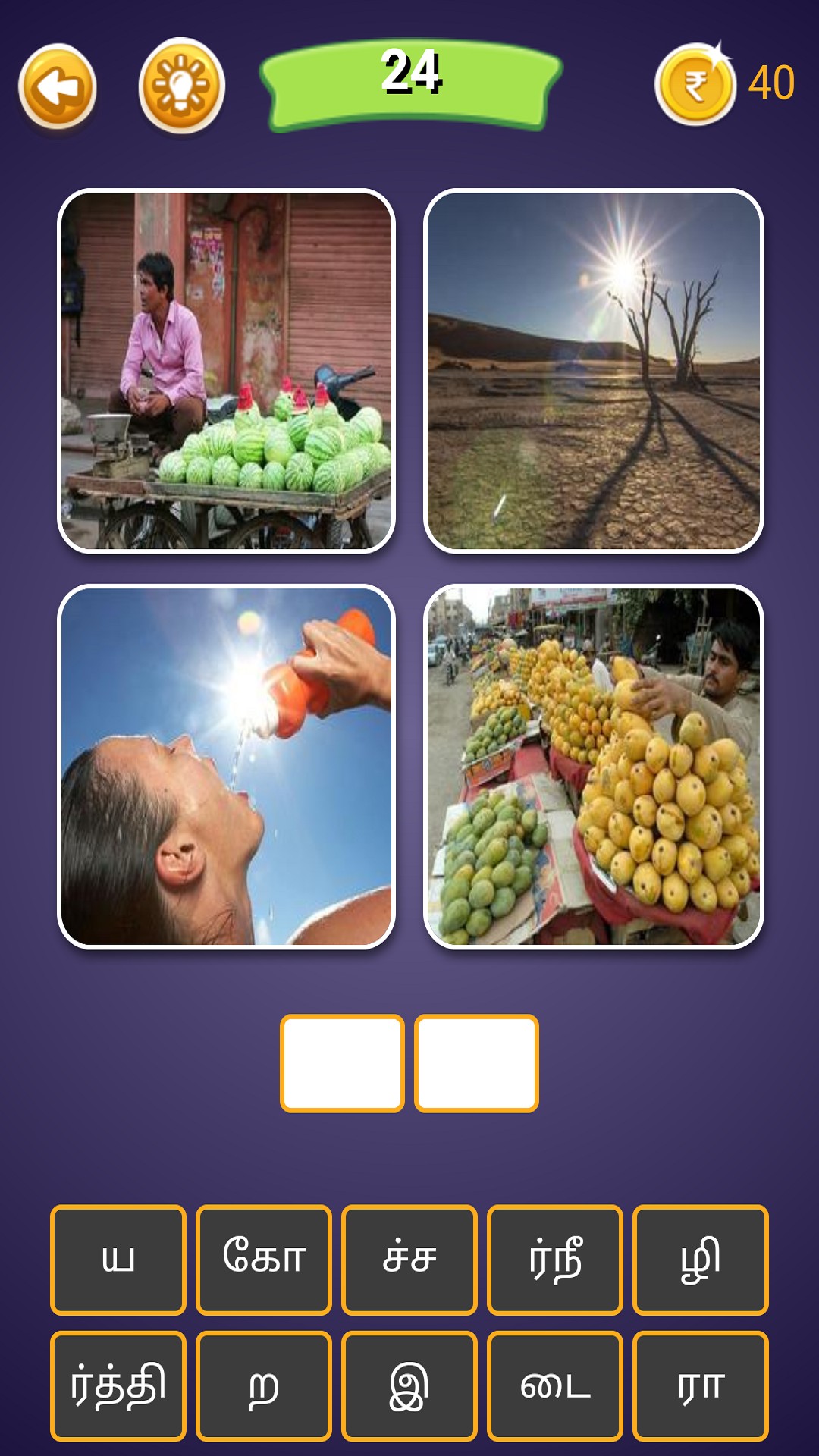Pick the letter tile ற
819x1456 pixels.
click(264, 1386)
